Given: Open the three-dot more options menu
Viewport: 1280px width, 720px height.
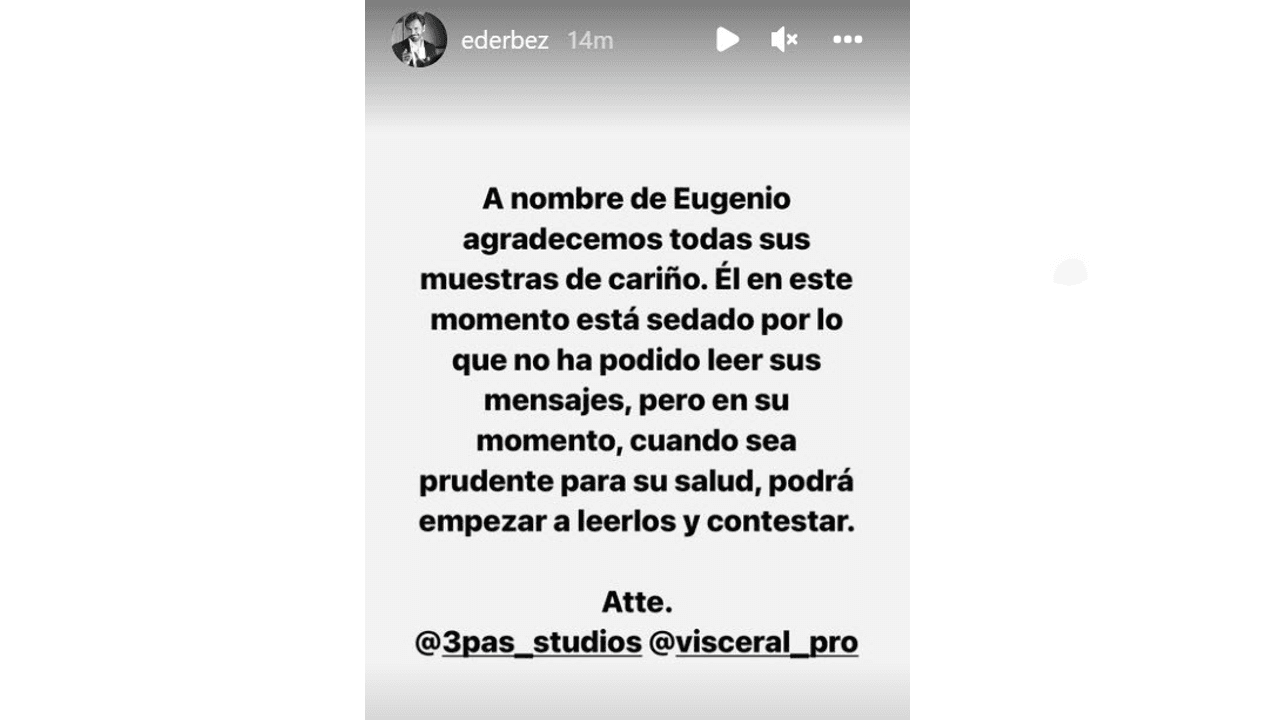Looking at the screenshot, I should tap(847, 40).
